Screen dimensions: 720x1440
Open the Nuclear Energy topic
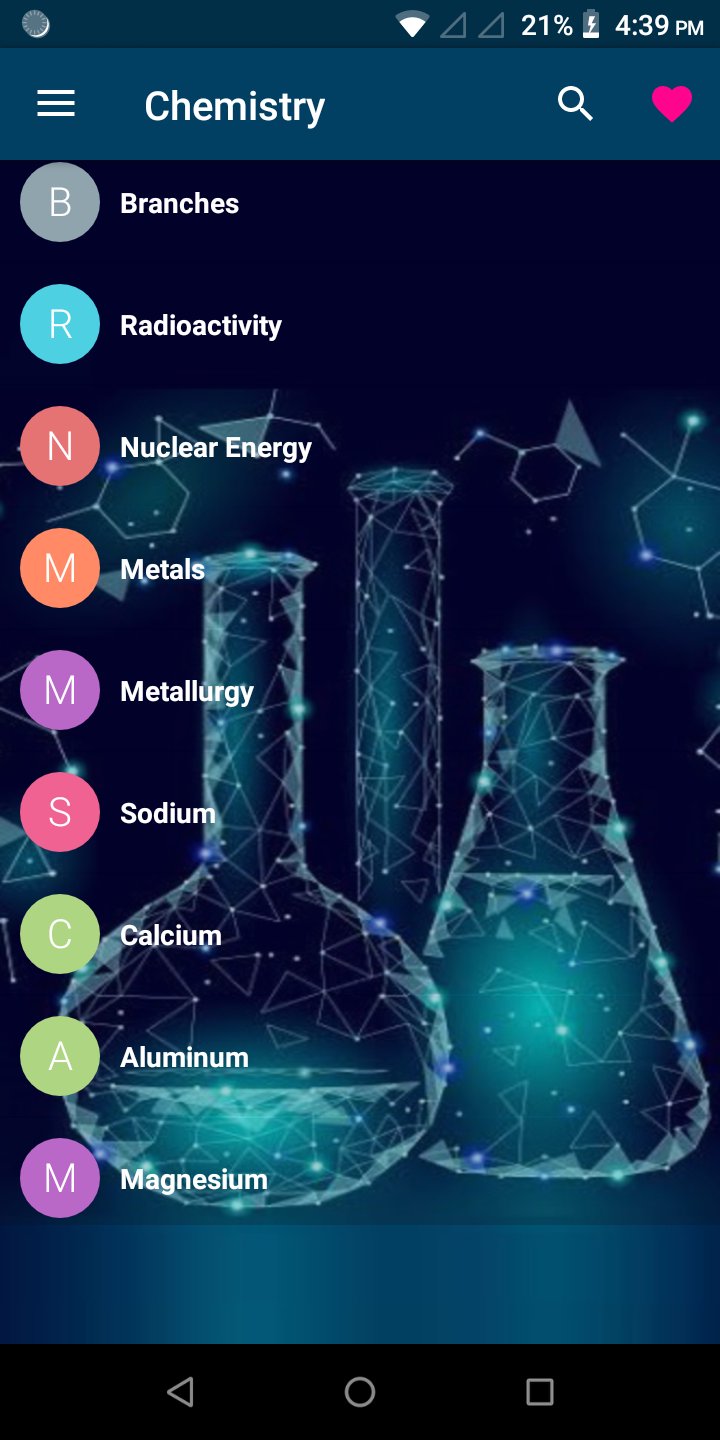click(215, 446)
